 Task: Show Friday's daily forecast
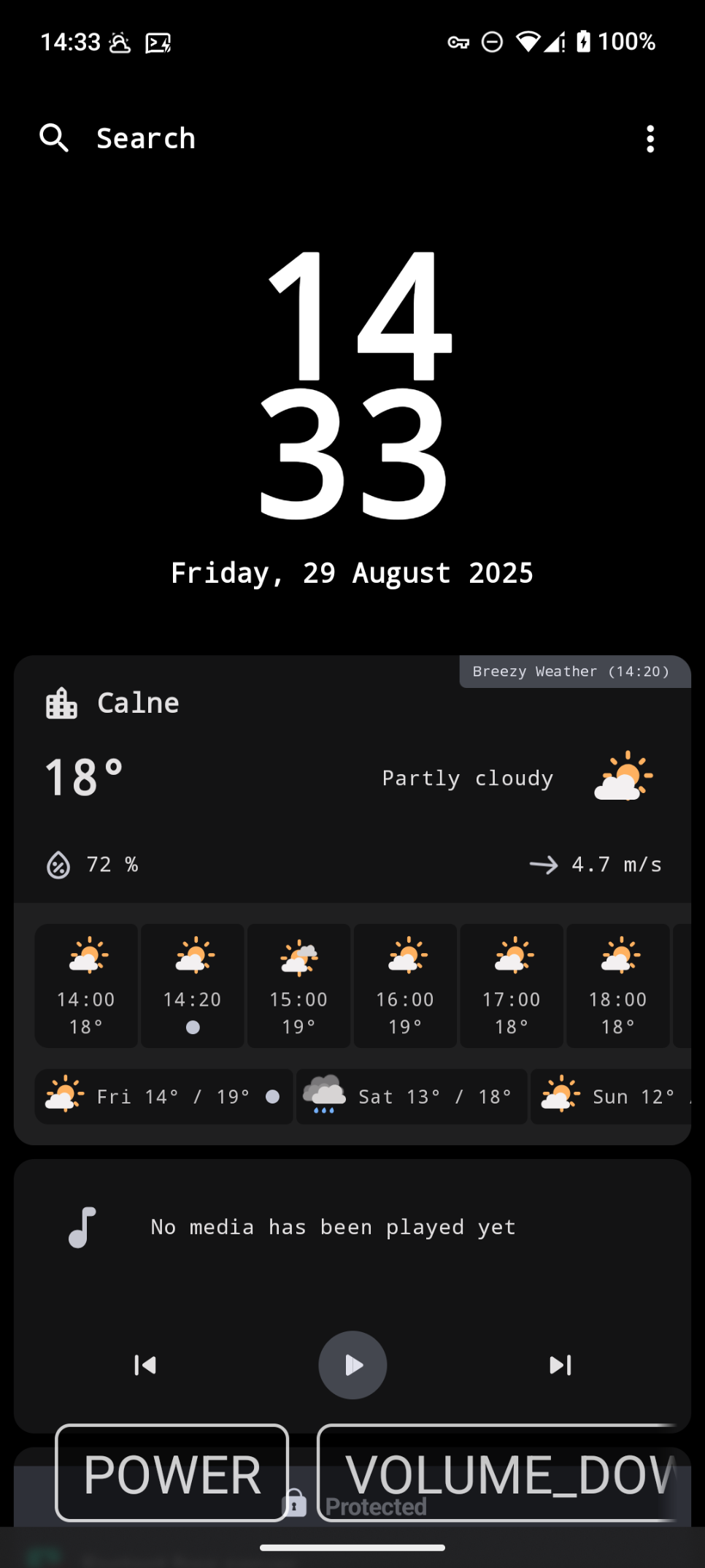[x=163, y=1096]
